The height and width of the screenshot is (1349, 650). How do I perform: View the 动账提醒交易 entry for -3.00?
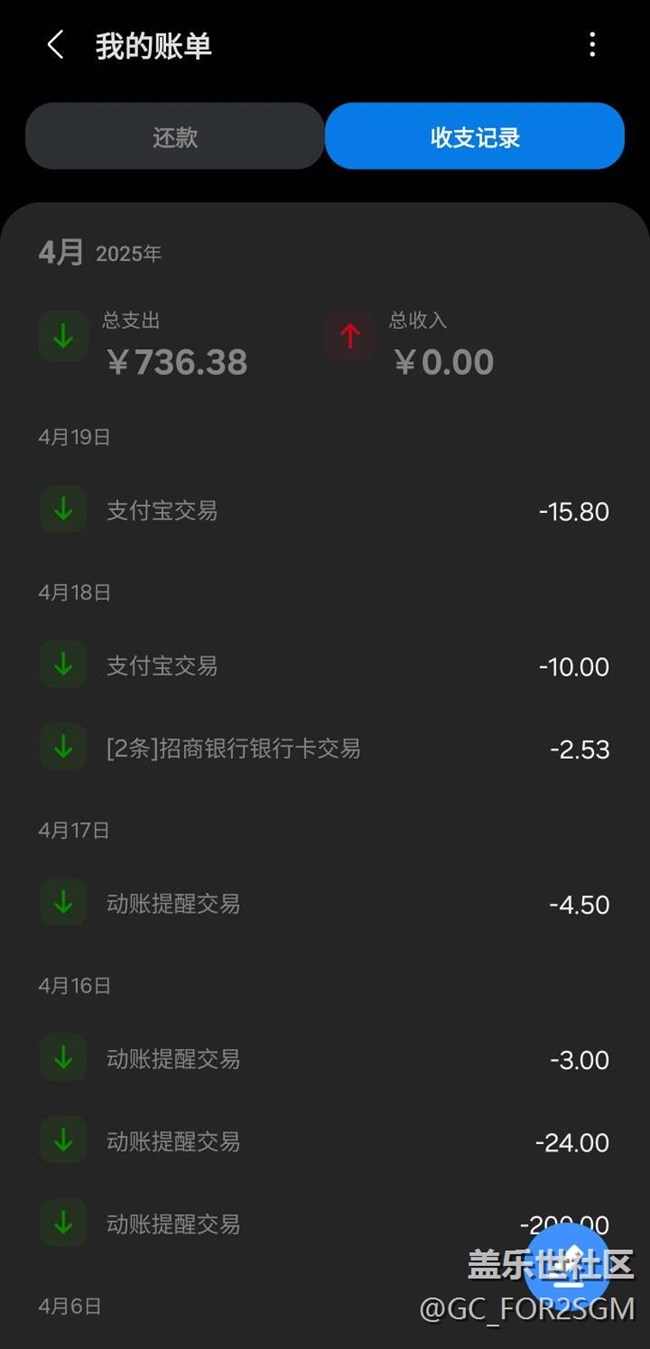(x=324, y=1059)
